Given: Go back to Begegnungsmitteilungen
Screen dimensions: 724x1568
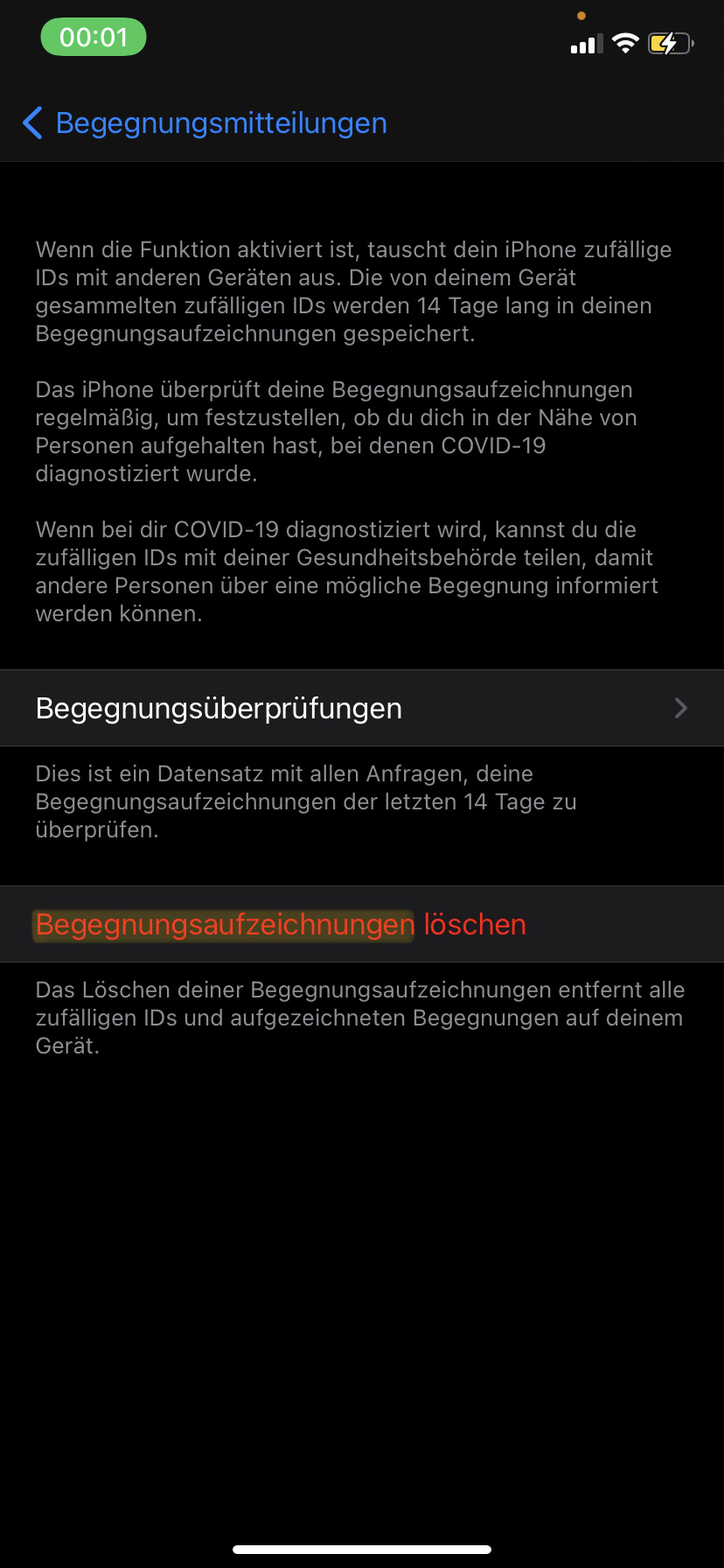Looking at the screenshot, I should 205,123.
